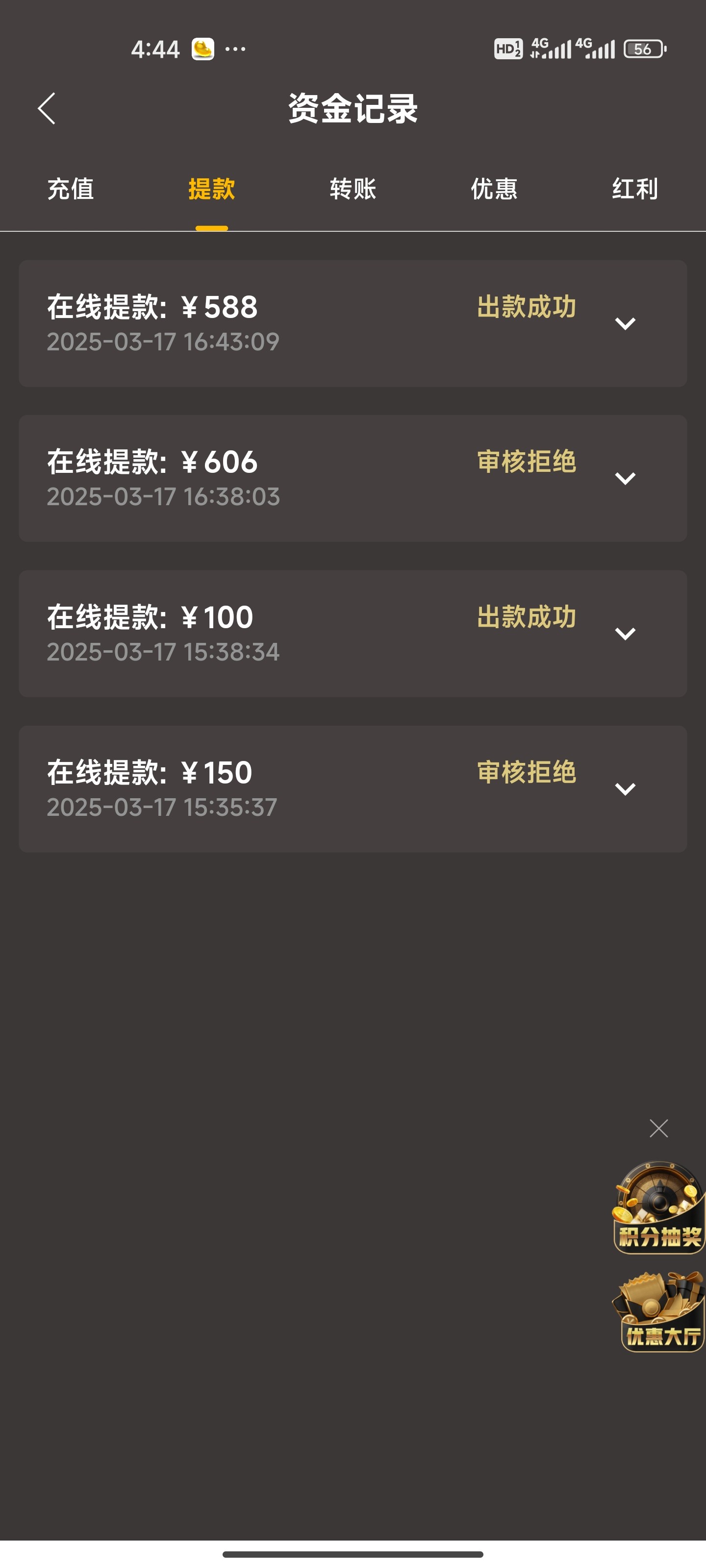The image size is (706, 1568).
Task: Expand the ¥588 withdrawal record
Action: pos(625,324)
